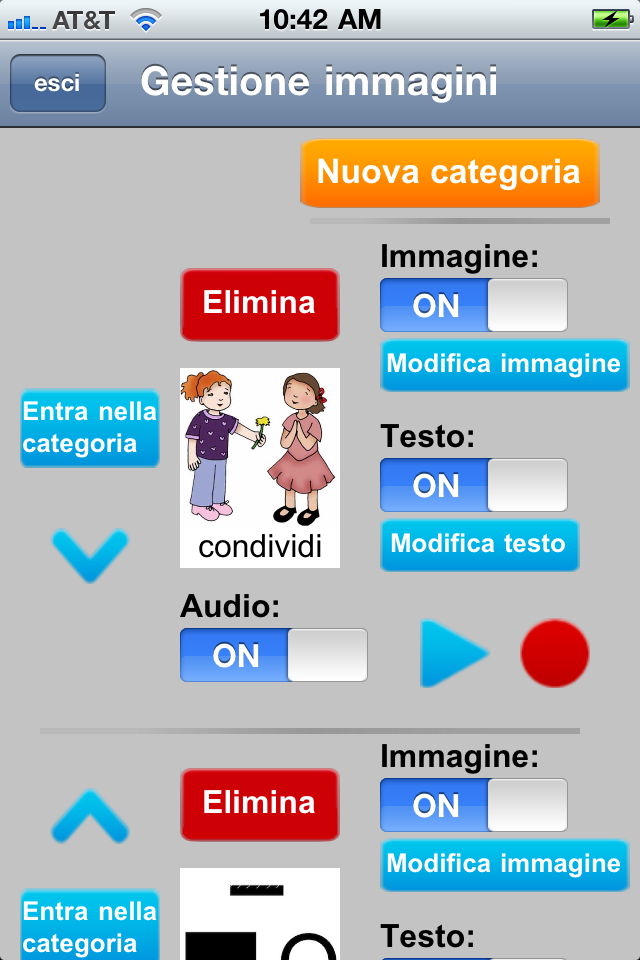Delete the second item with Elimina
640x960 pixels.
(x=260, y=803)
